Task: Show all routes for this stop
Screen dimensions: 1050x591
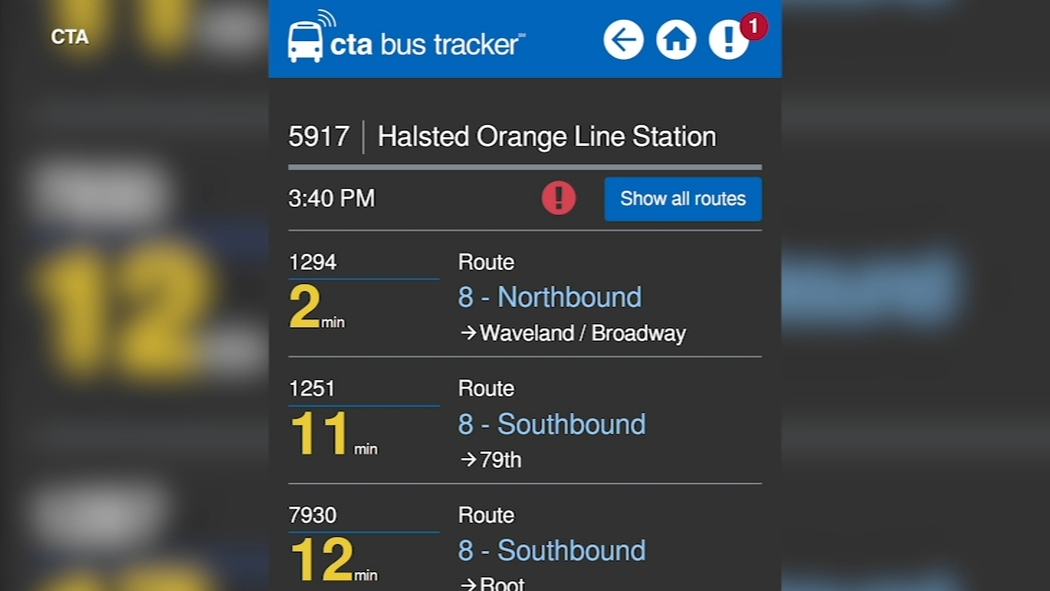Action: point(683,199)
